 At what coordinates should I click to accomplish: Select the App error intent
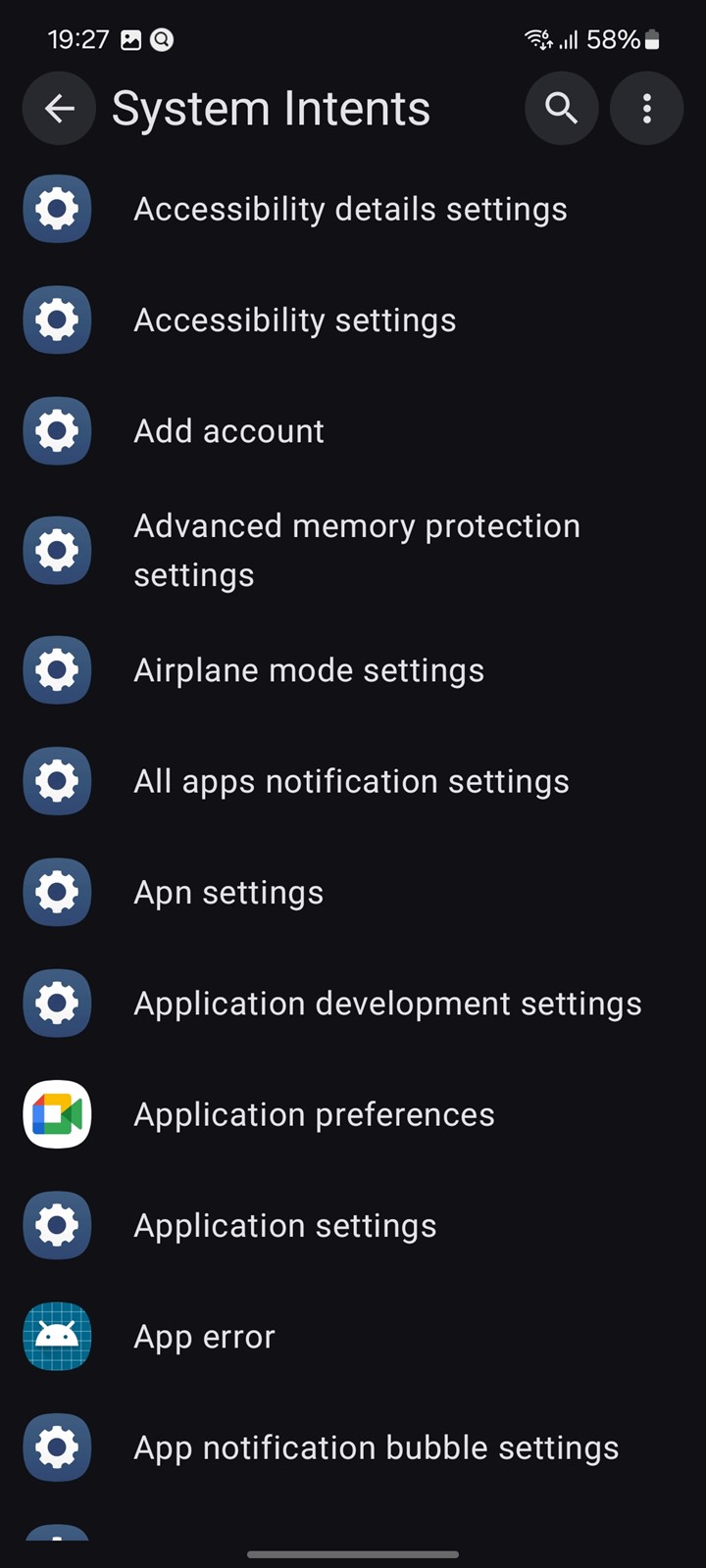tap(353, 1336)
